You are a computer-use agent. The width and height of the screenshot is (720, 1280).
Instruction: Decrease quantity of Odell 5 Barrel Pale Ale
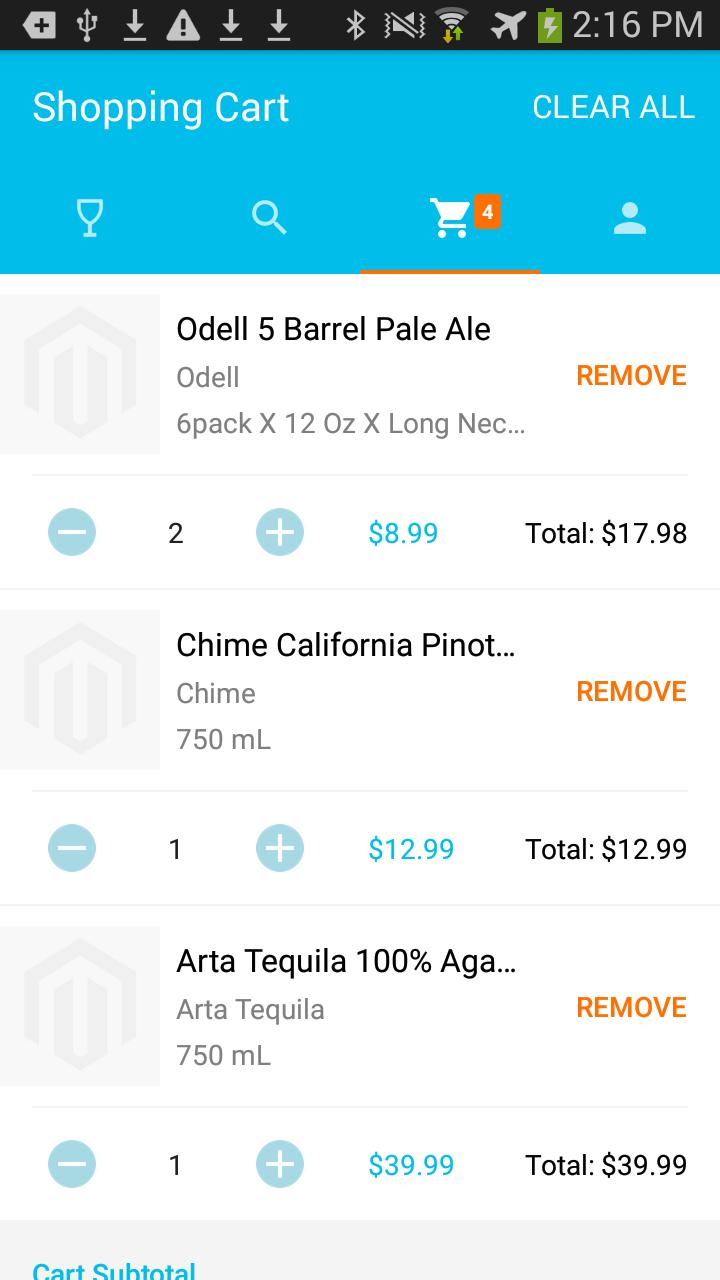pos(71,532)
